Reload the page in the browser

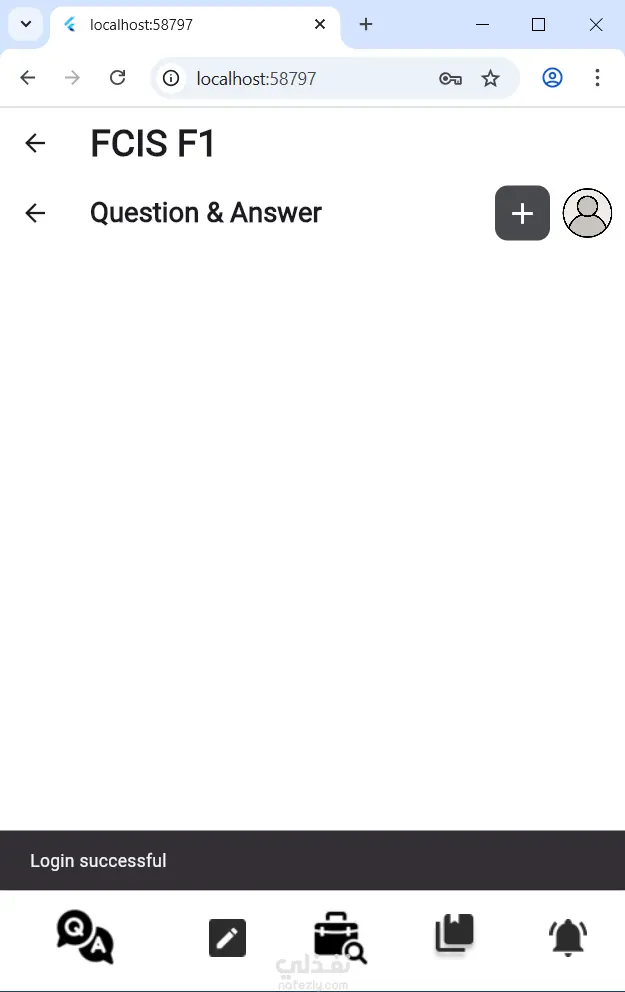117,78
